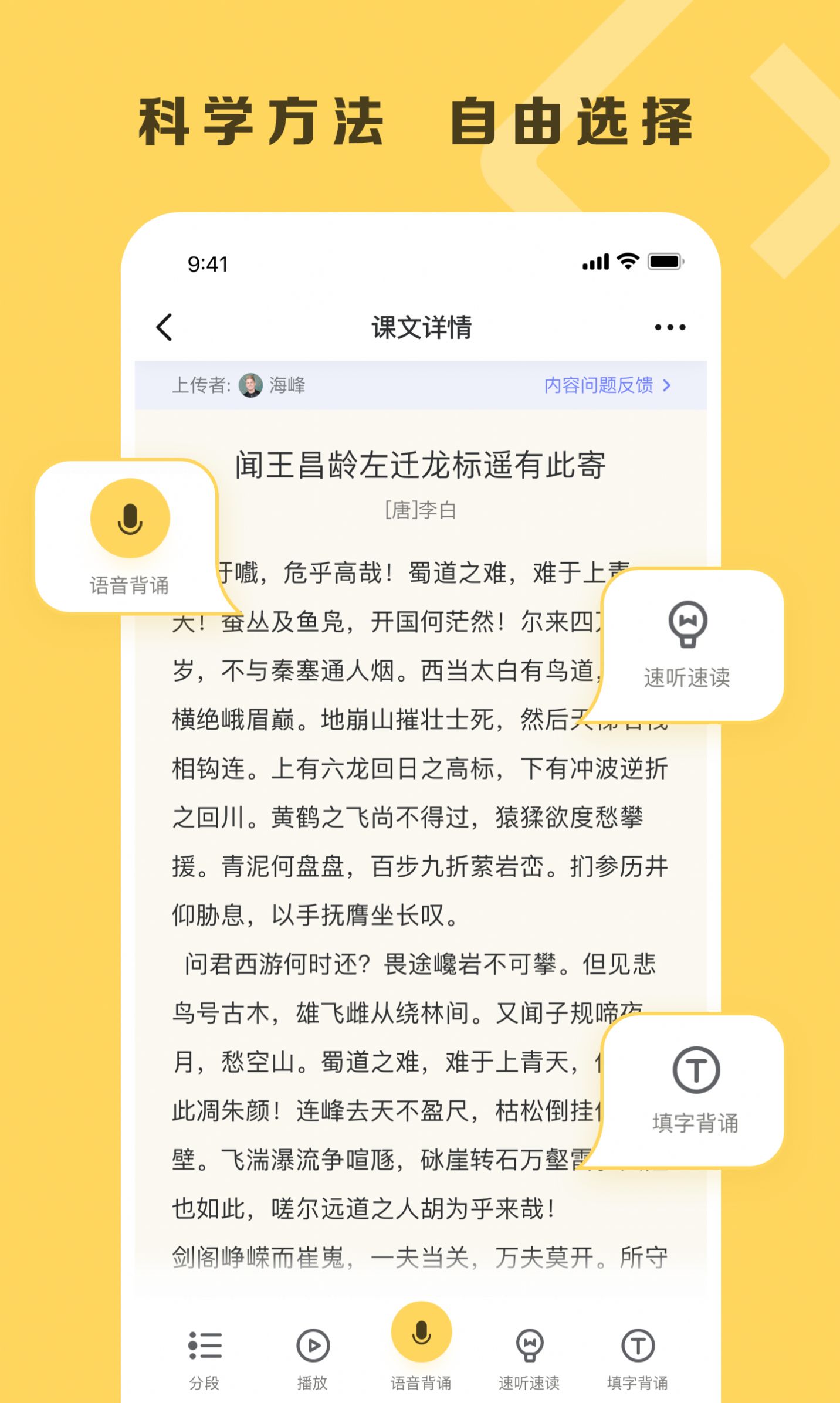Go back using the back arrow
Screen dimensions: 840x1403
point(165,328)
